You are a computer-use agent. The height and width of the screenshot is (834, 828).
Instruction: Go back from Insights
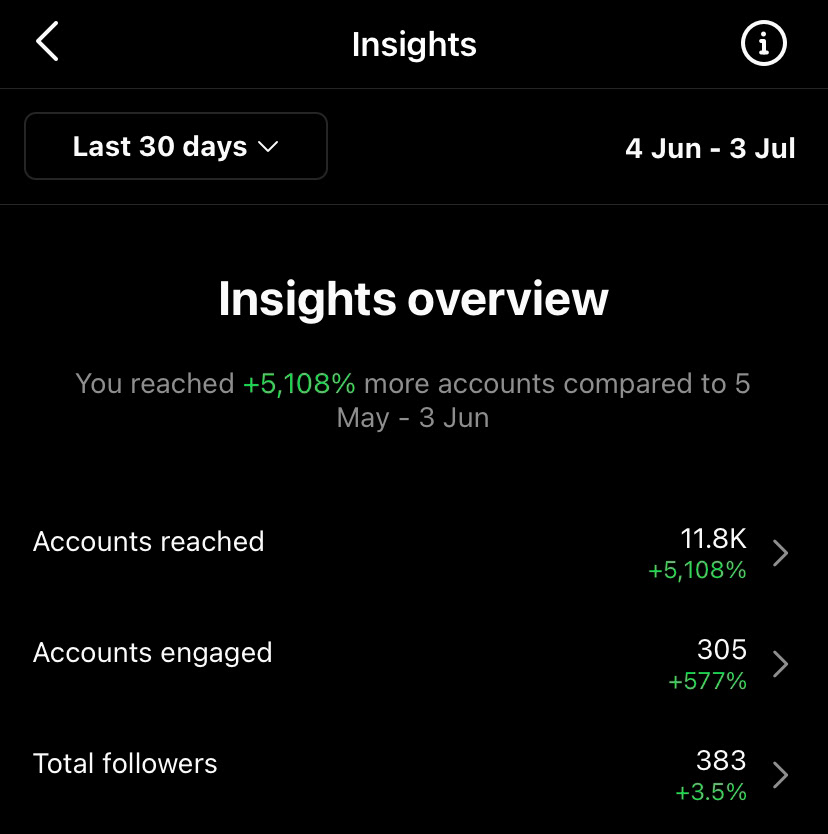(47, 44)
